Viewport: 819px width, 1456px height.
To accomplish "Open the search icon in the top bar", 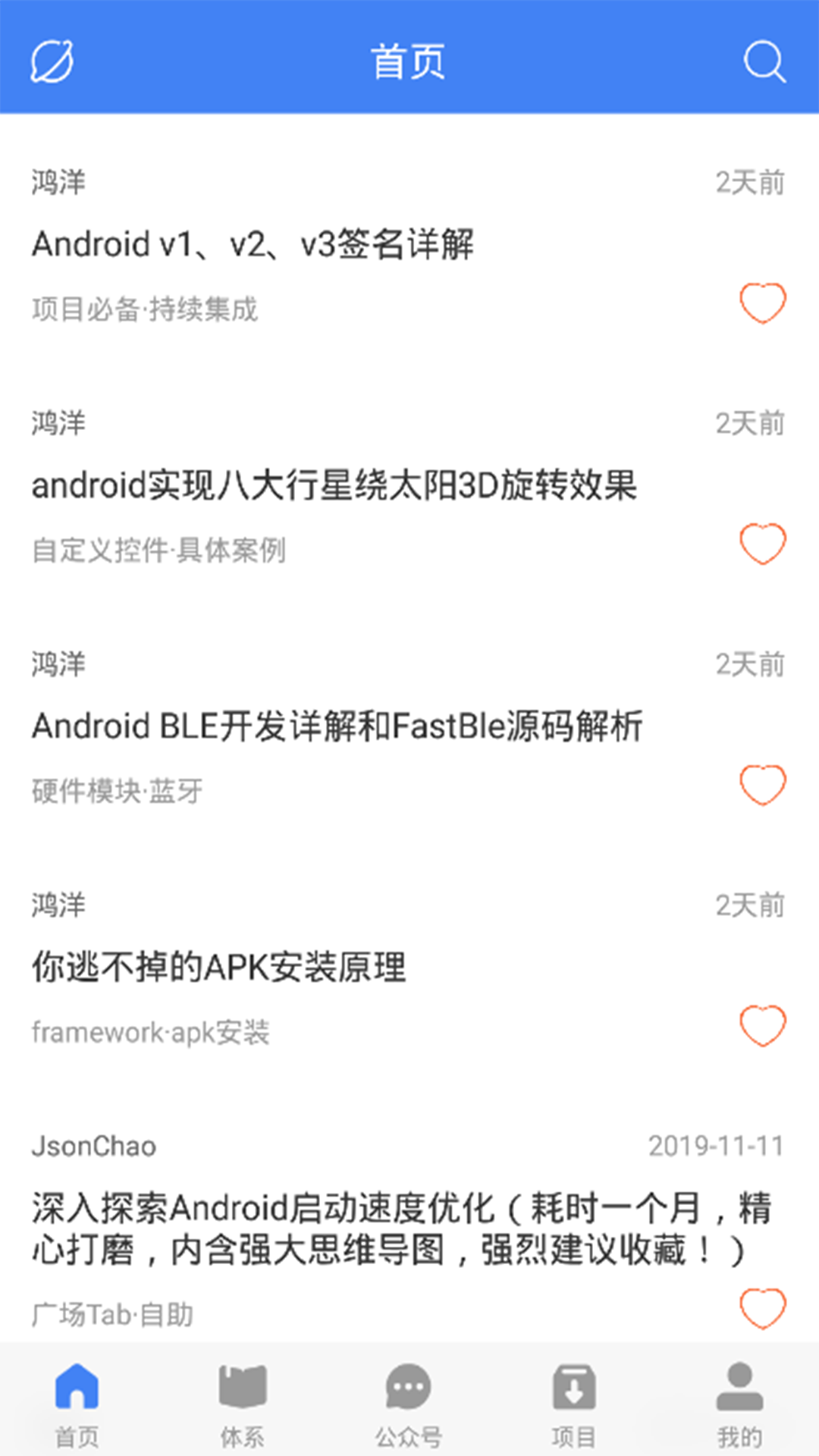I will click(764, 61).
